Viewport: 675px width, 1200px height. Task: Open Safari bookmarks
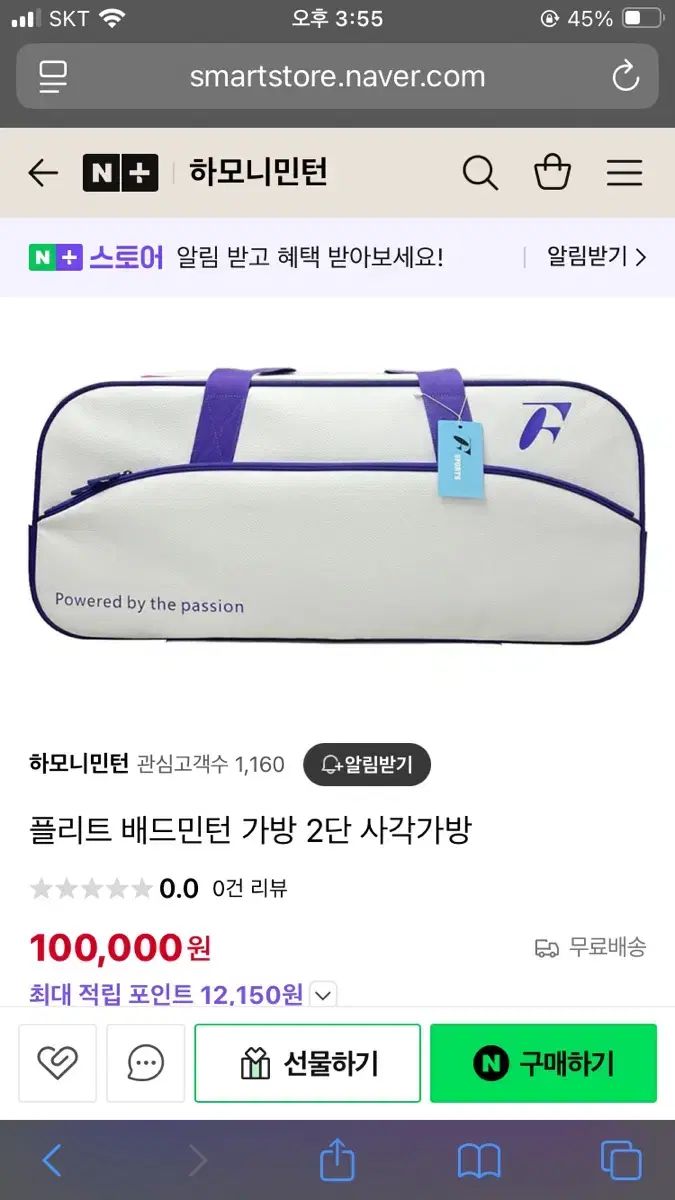(478, 1161)
